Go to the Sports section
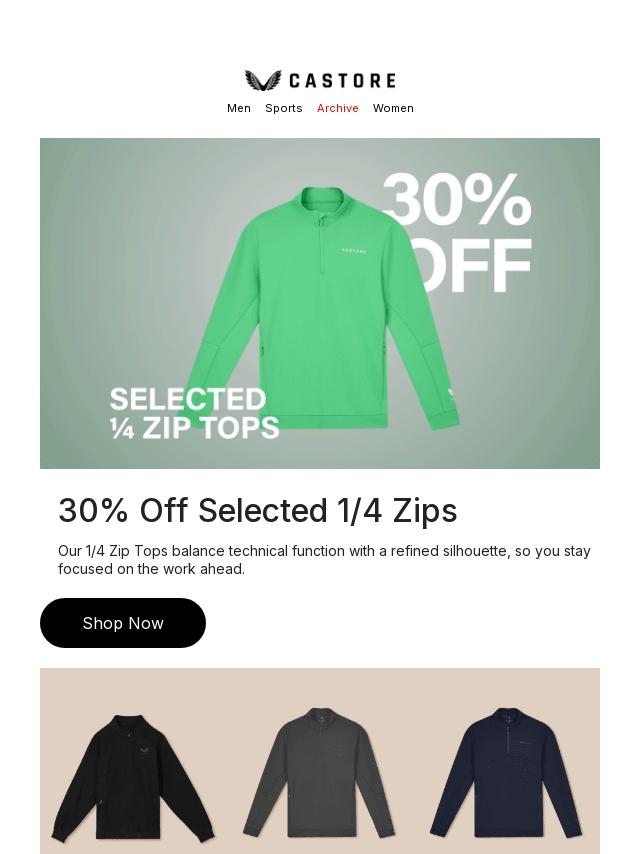The image size is (640, 854). point(284,108)
